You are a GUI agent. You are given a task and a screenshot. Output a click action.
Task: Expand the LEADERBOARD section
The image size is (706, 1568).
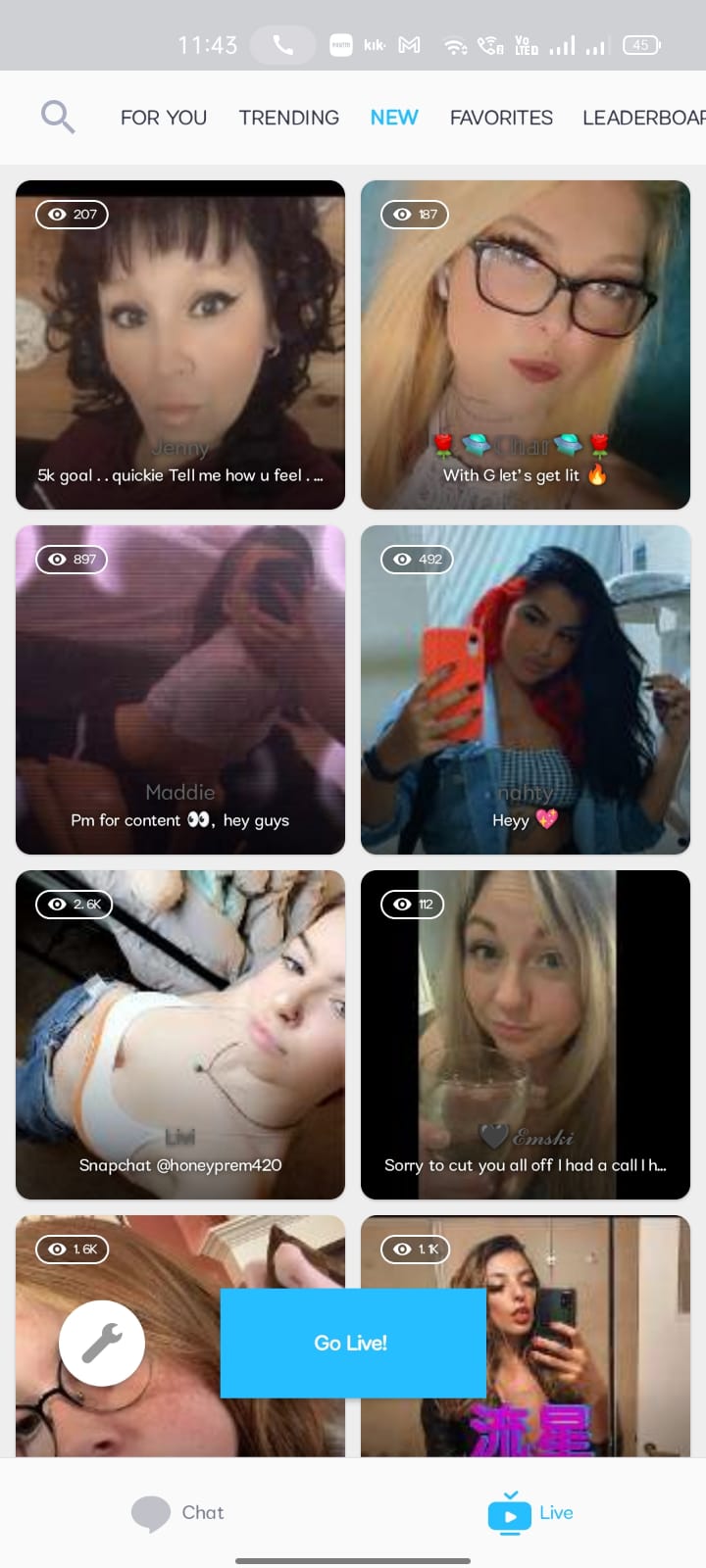(x=643, y=117)
